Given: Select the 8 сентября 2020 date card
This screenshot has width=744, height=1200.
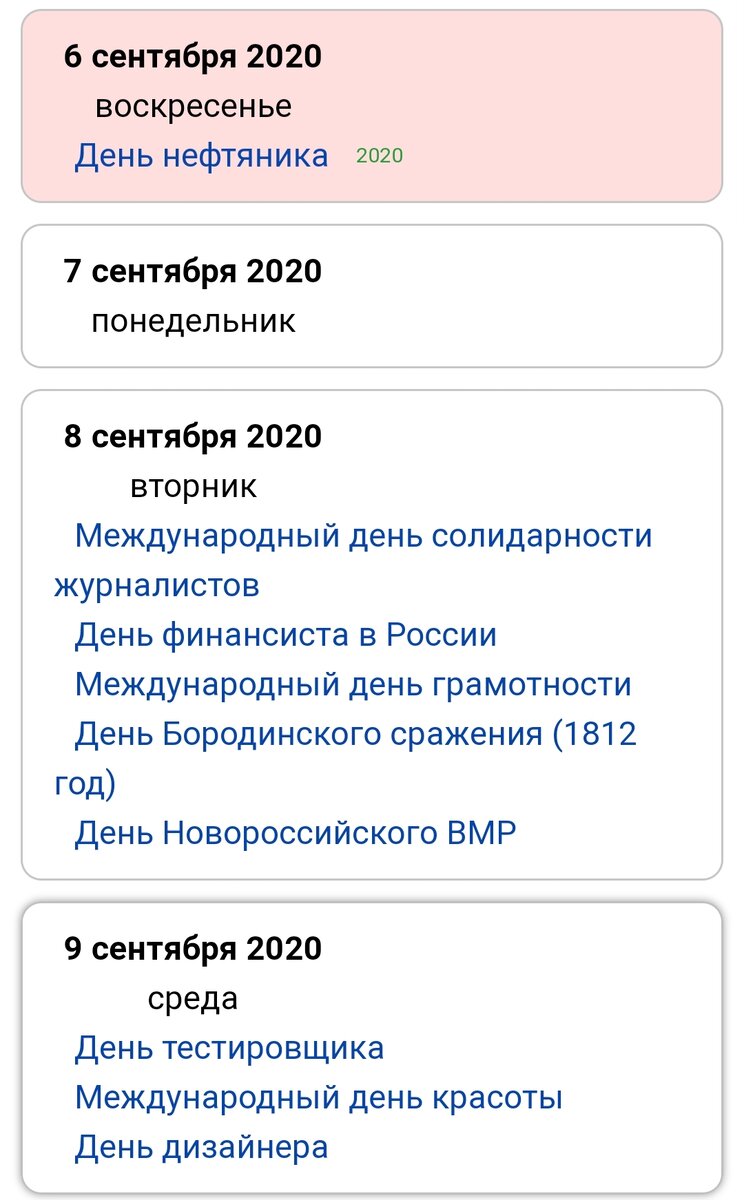Looking at the screenshot, I should click(372, 630).
